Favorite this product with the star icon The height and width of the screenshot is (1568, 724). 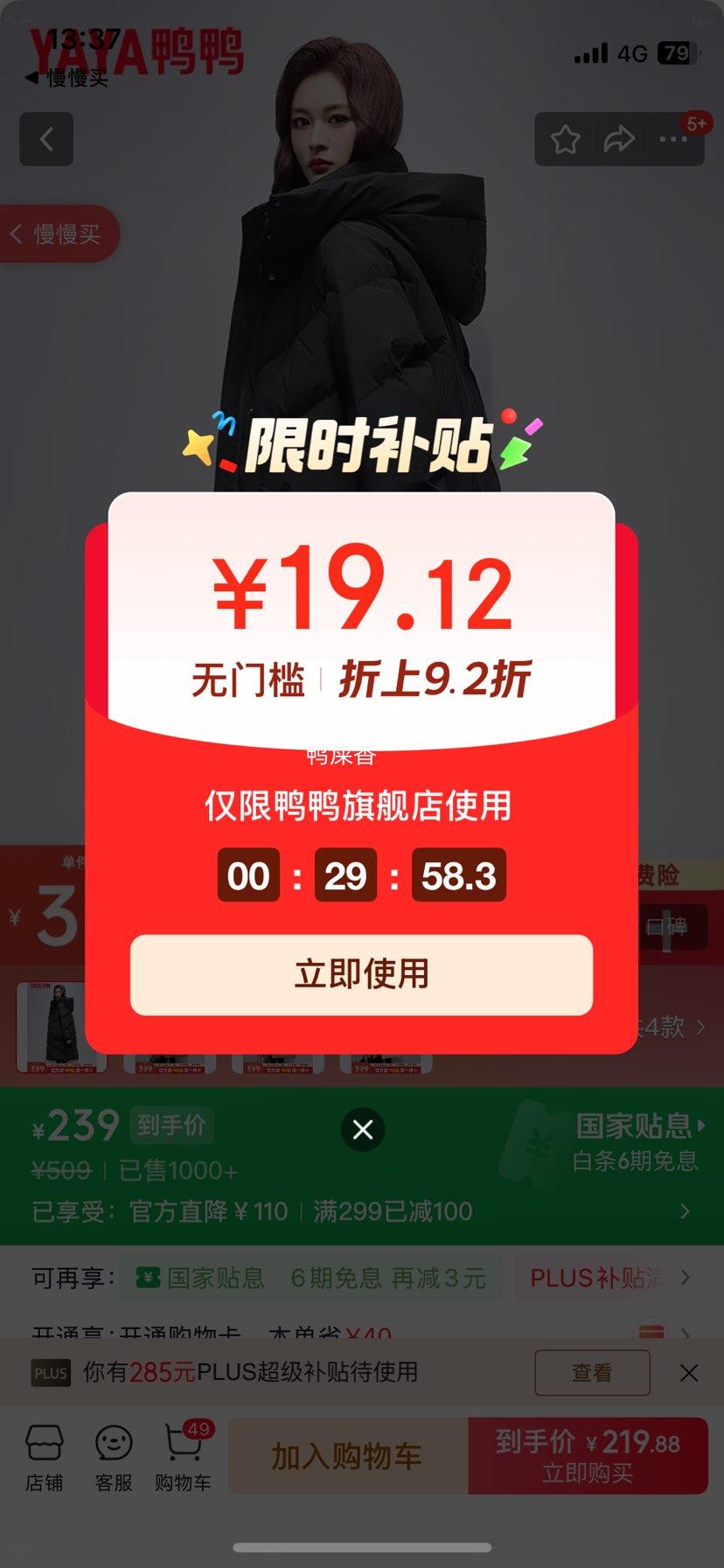click(x=565, y=139)
